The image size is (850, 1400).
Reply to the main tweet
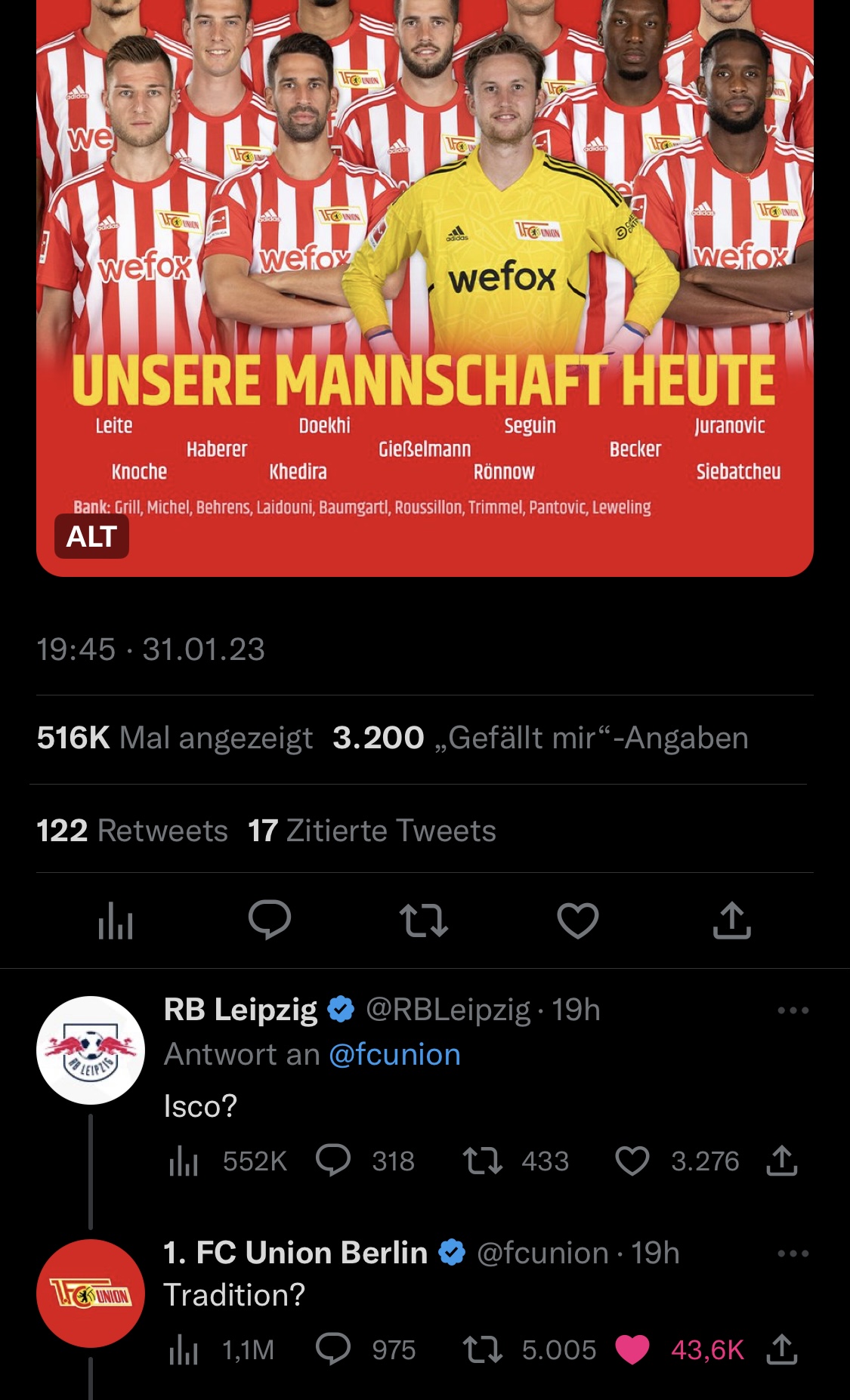coord(270,920)
